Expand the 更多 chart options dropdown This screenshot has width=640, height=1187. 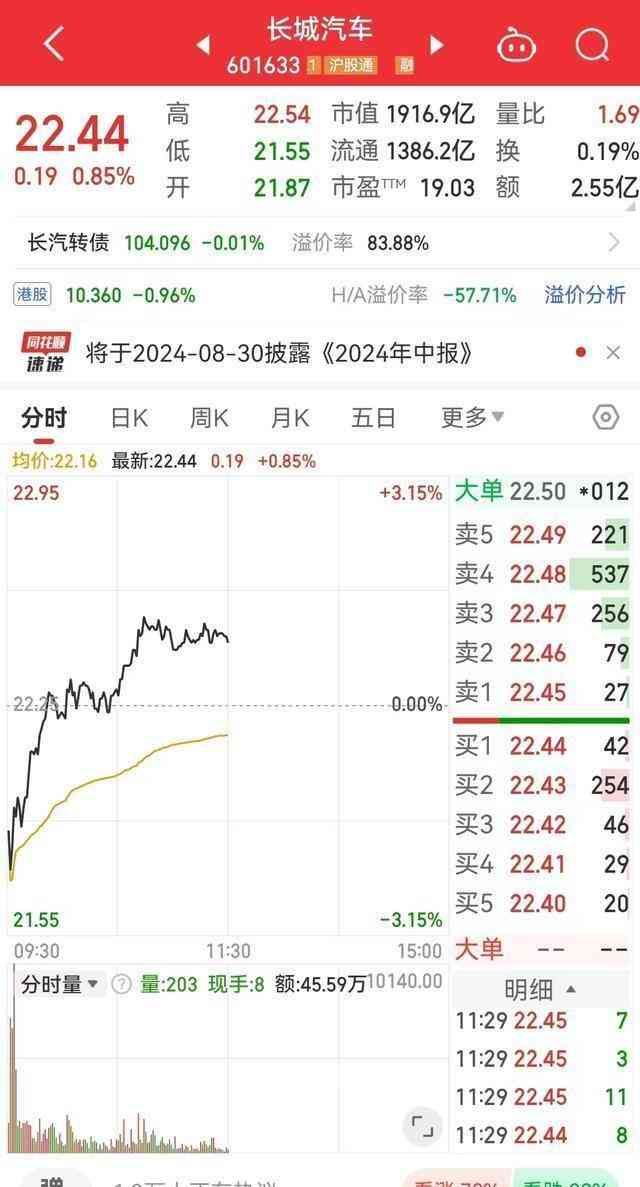click(x=472, y=418)
